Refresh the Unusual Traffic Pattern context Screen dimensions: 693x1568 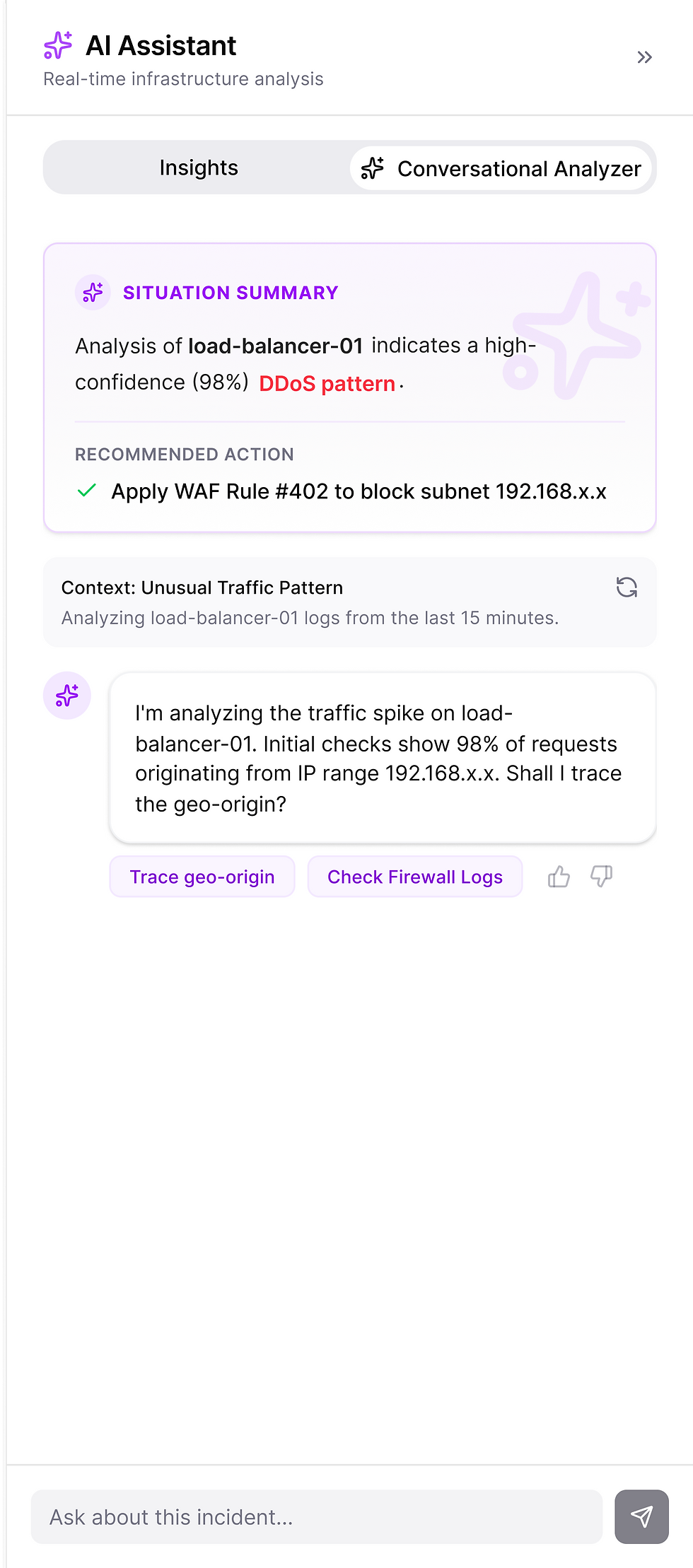(x=627, y=587)
